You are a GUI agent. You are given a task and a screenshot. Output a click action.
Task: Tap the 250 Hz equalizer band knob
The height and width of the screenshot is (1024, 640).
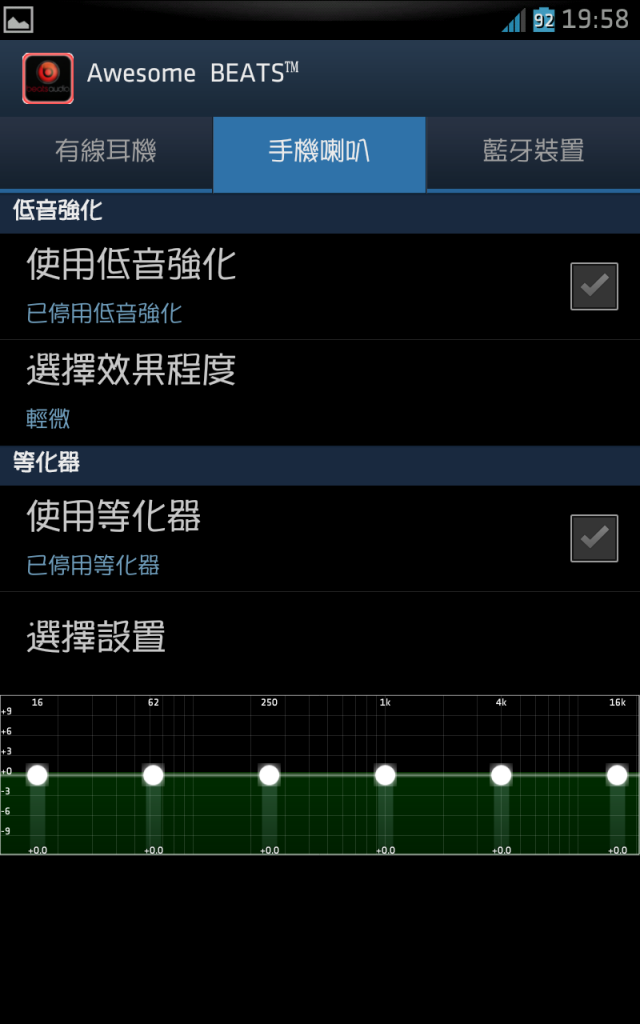269,775
